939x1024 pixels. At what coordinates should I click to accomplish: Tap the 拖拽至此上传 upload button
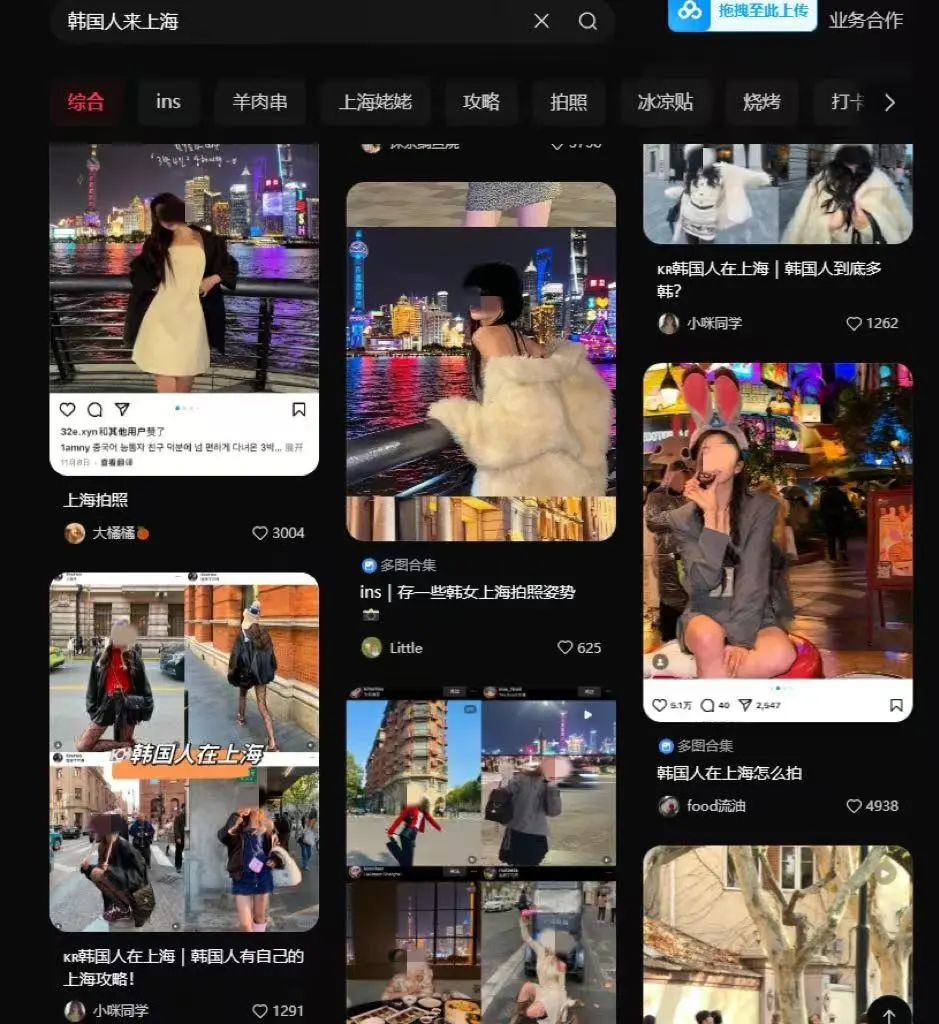tap(743, 12)
